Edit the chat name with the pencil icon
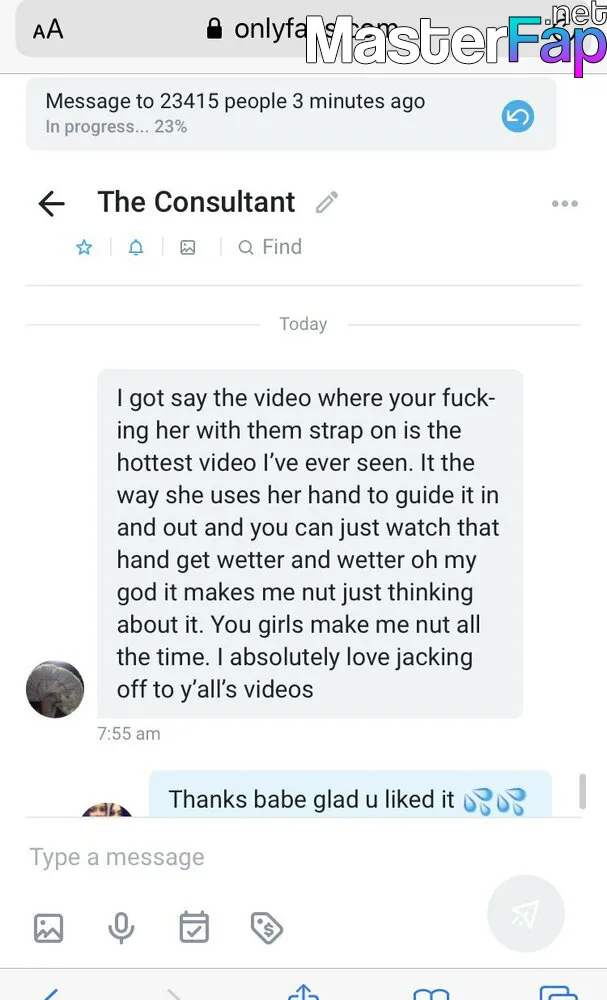 pyautogui.click(x=327, y=202)
